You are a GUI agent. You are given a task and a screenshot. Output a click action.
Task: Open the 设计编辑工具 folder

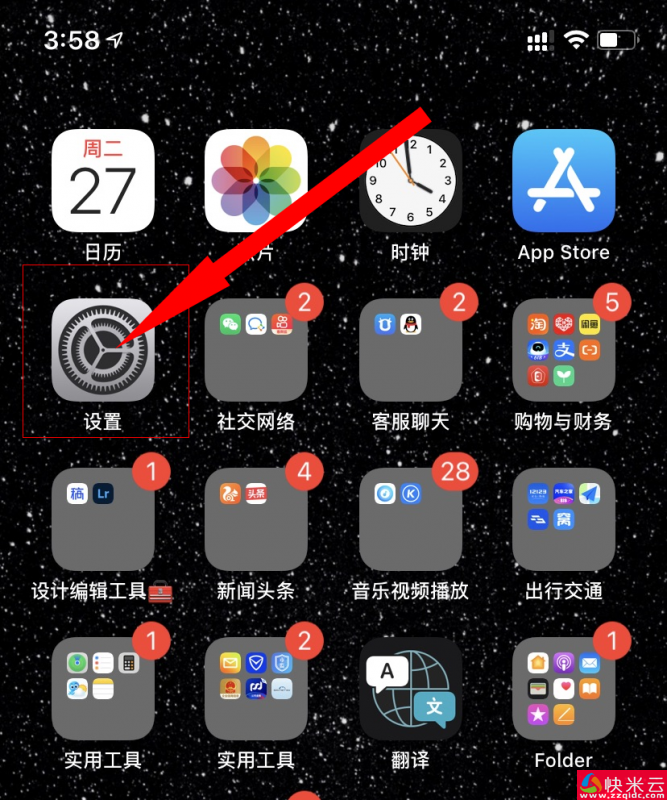(103, 519)
